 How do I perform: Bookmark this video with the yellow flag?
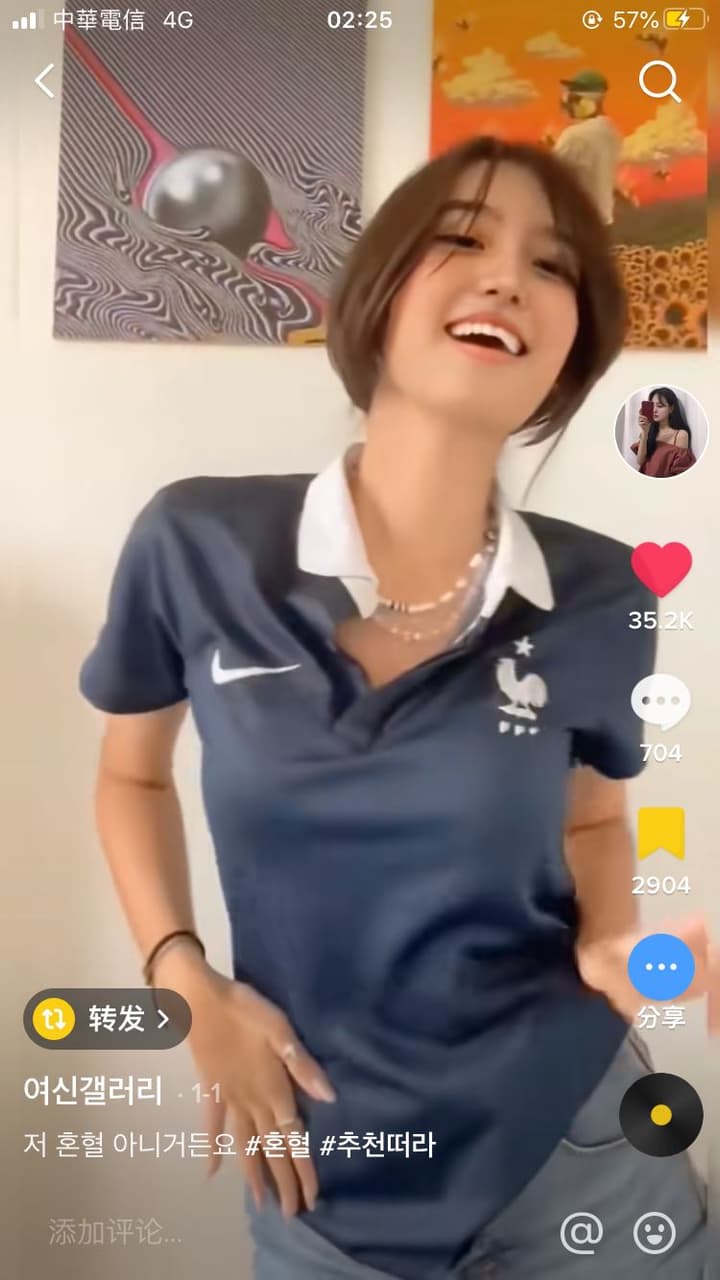click(661, 834)
